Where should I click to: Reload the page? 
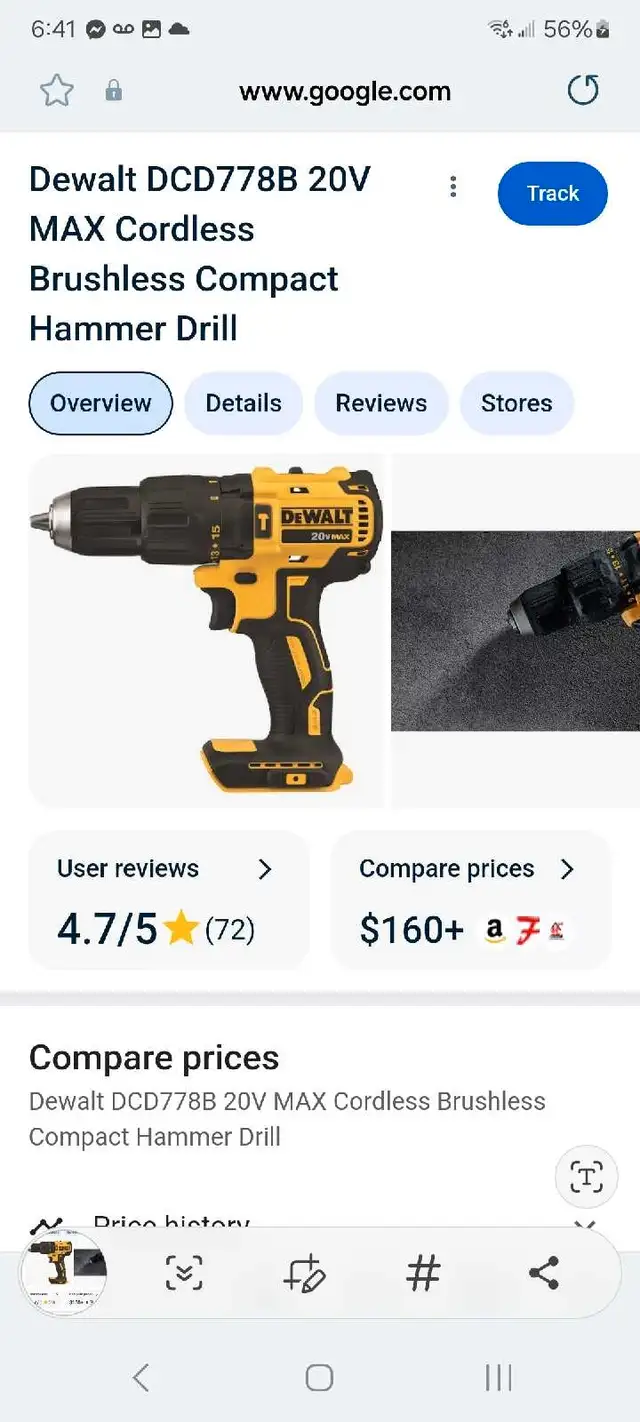pyautogui.click(x=583, y=91)
